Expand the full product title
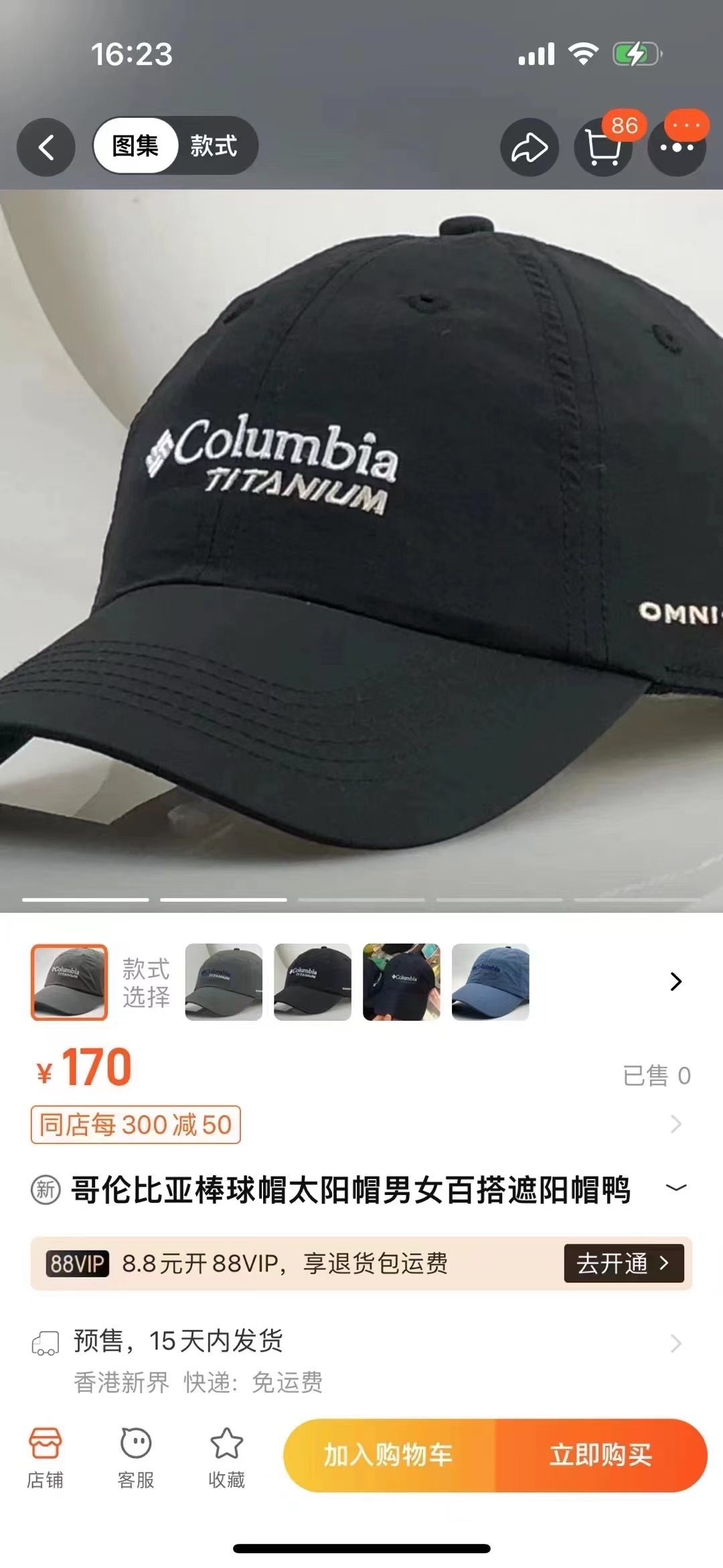 pyautogui.click(x=675, y=1188)
